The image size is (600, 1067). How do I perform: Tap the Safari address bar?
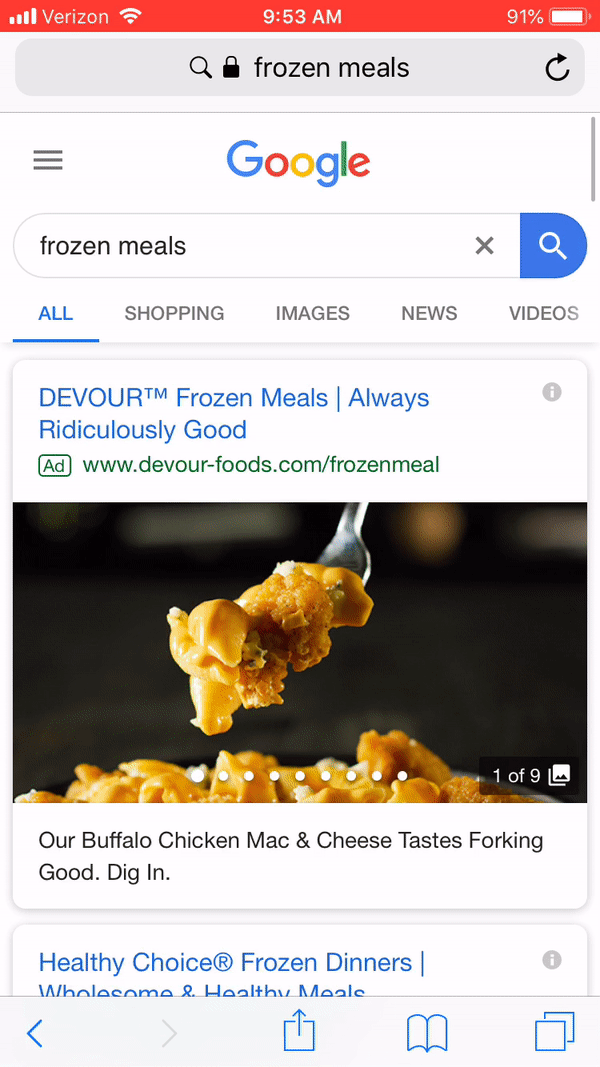[300, 68]
